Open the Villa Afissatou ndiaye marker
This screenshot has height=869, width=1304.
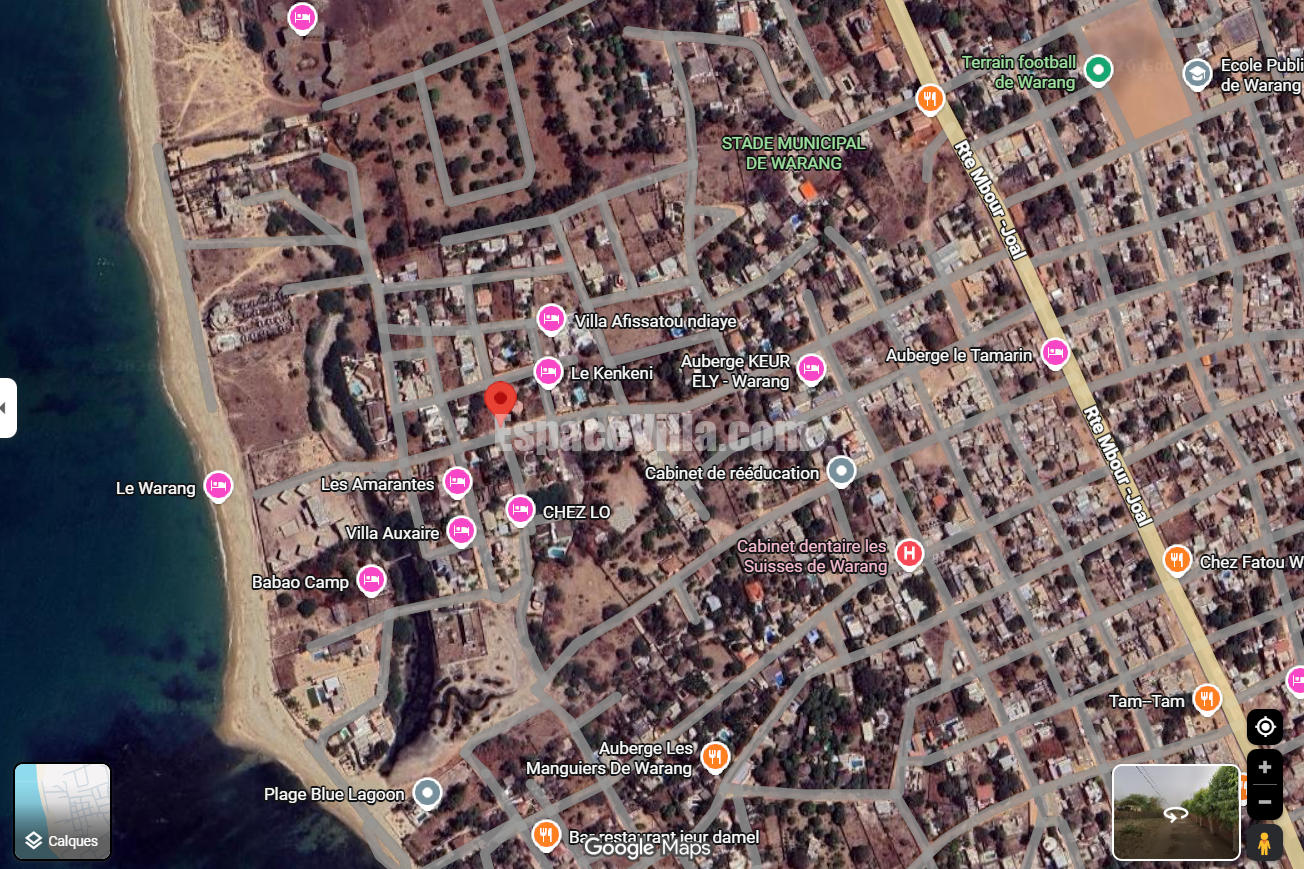tap(551, 320)
